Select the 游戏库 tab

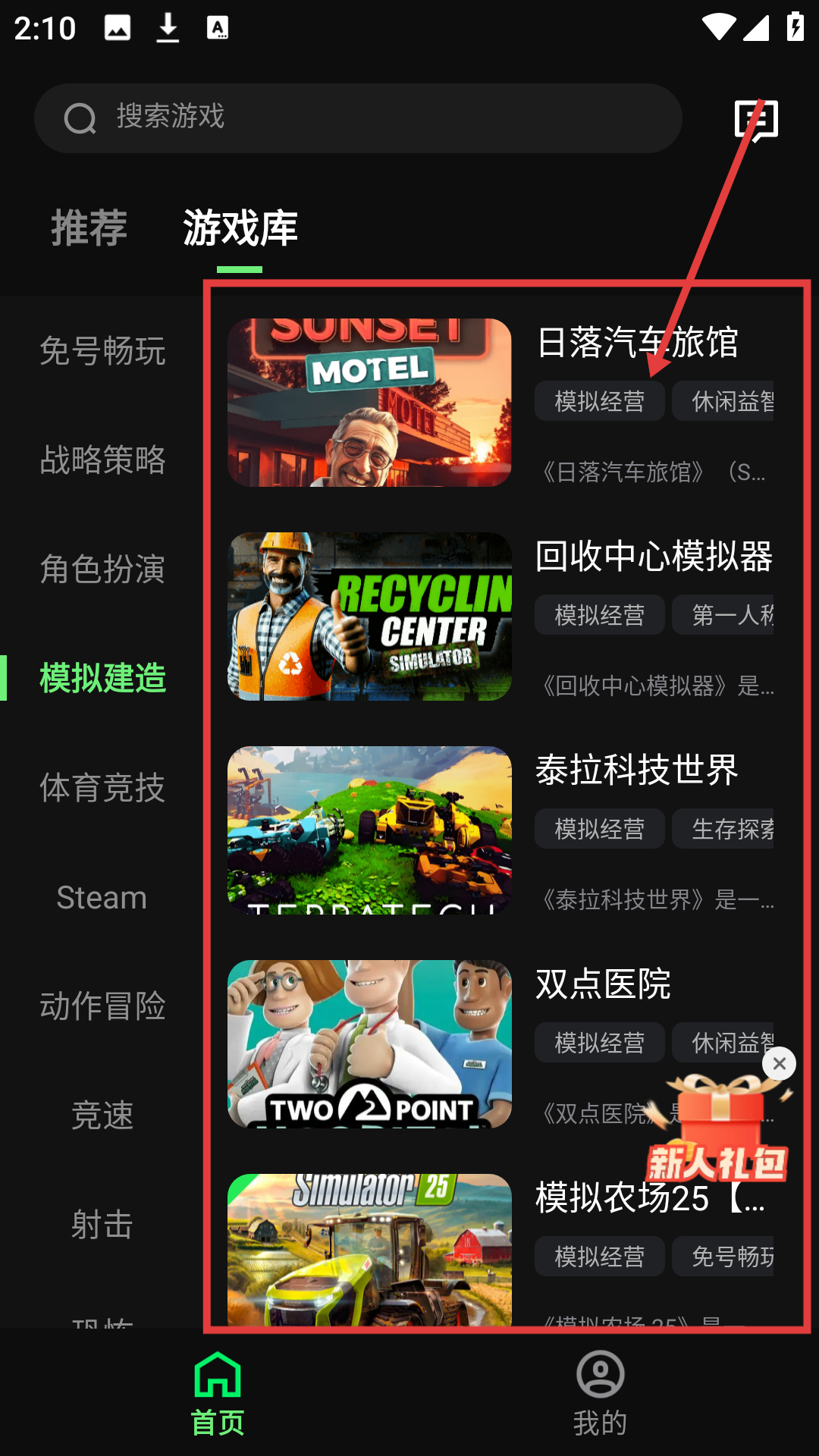coord(240,227)
